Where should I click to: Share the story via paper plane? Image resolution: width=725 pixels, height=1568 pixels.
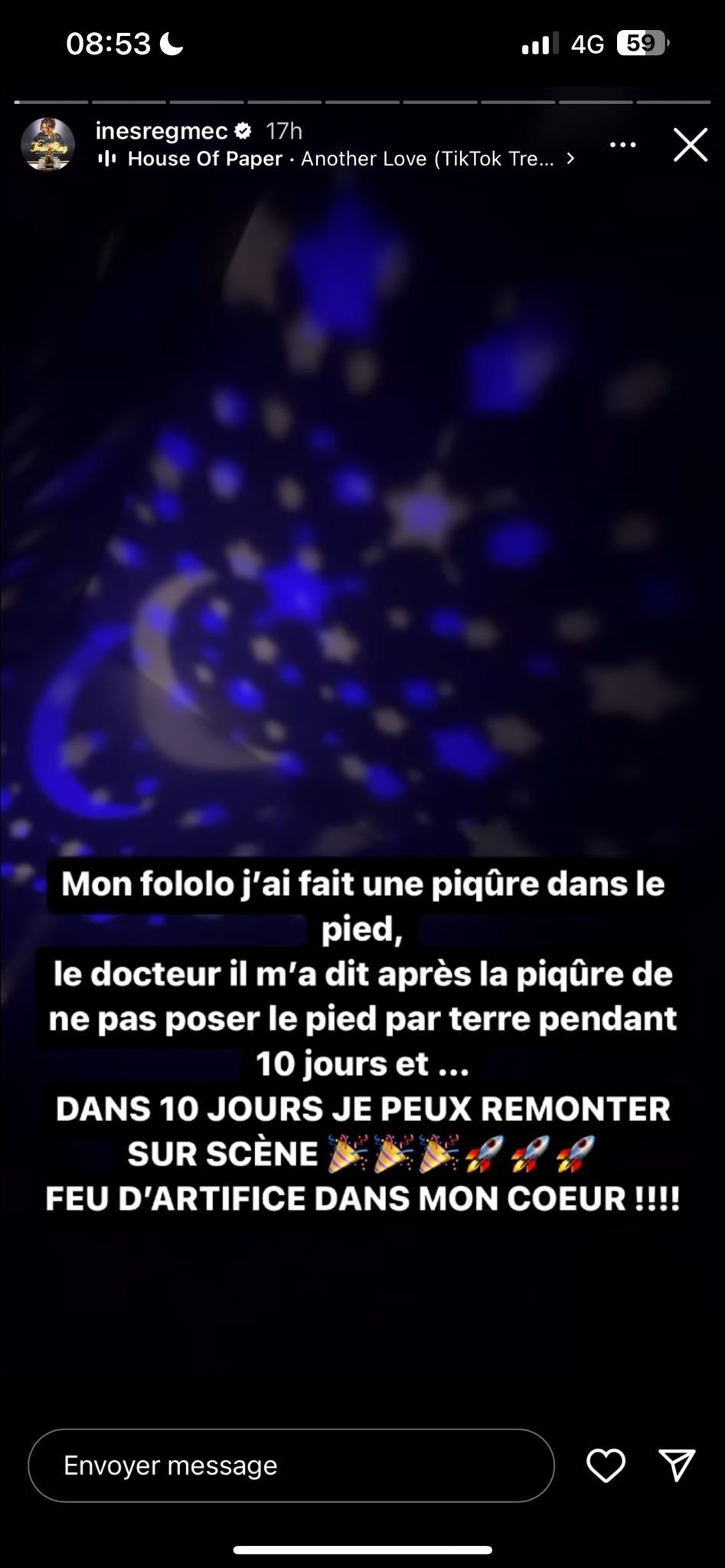[x=677, y=1465]
